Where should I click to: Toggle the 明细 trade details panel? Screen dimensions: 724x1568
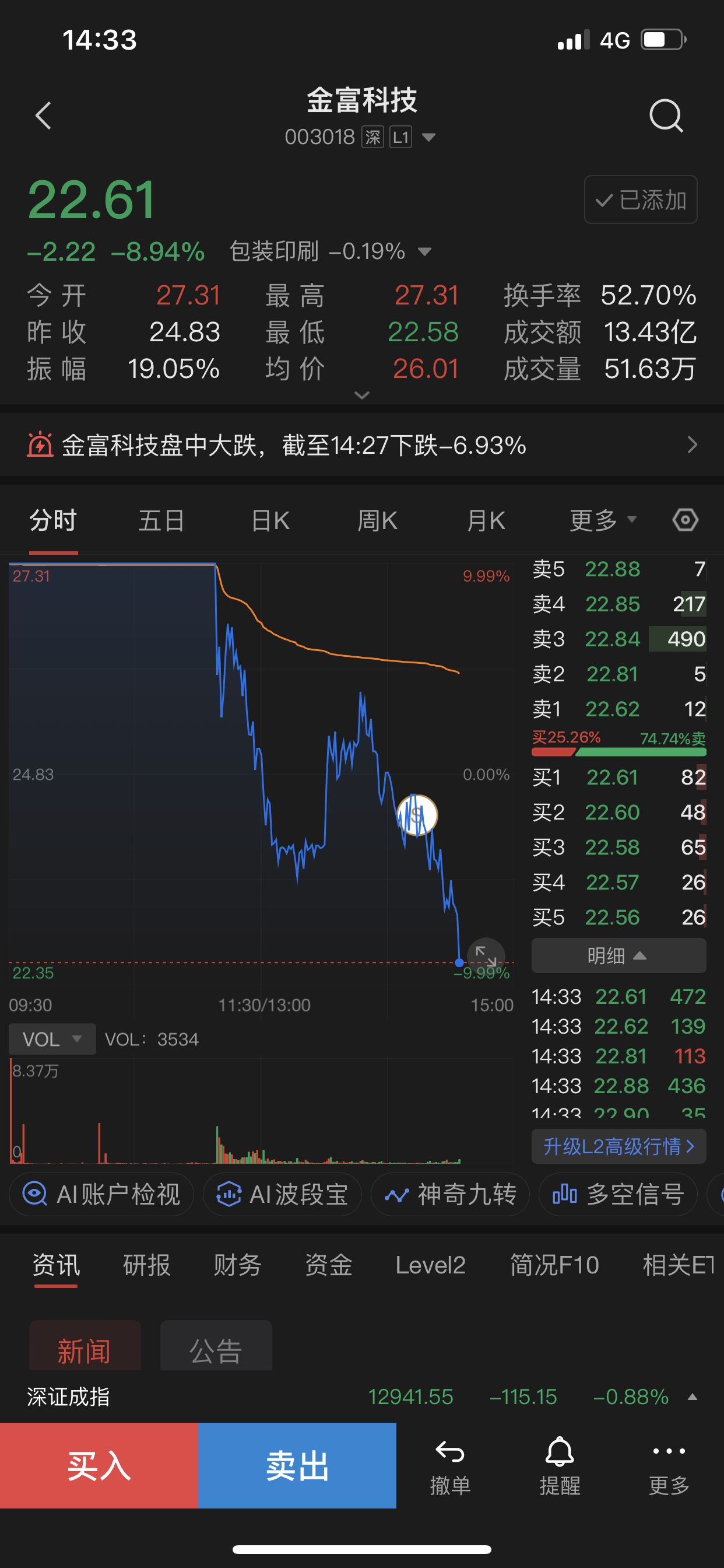click(618, 956)
